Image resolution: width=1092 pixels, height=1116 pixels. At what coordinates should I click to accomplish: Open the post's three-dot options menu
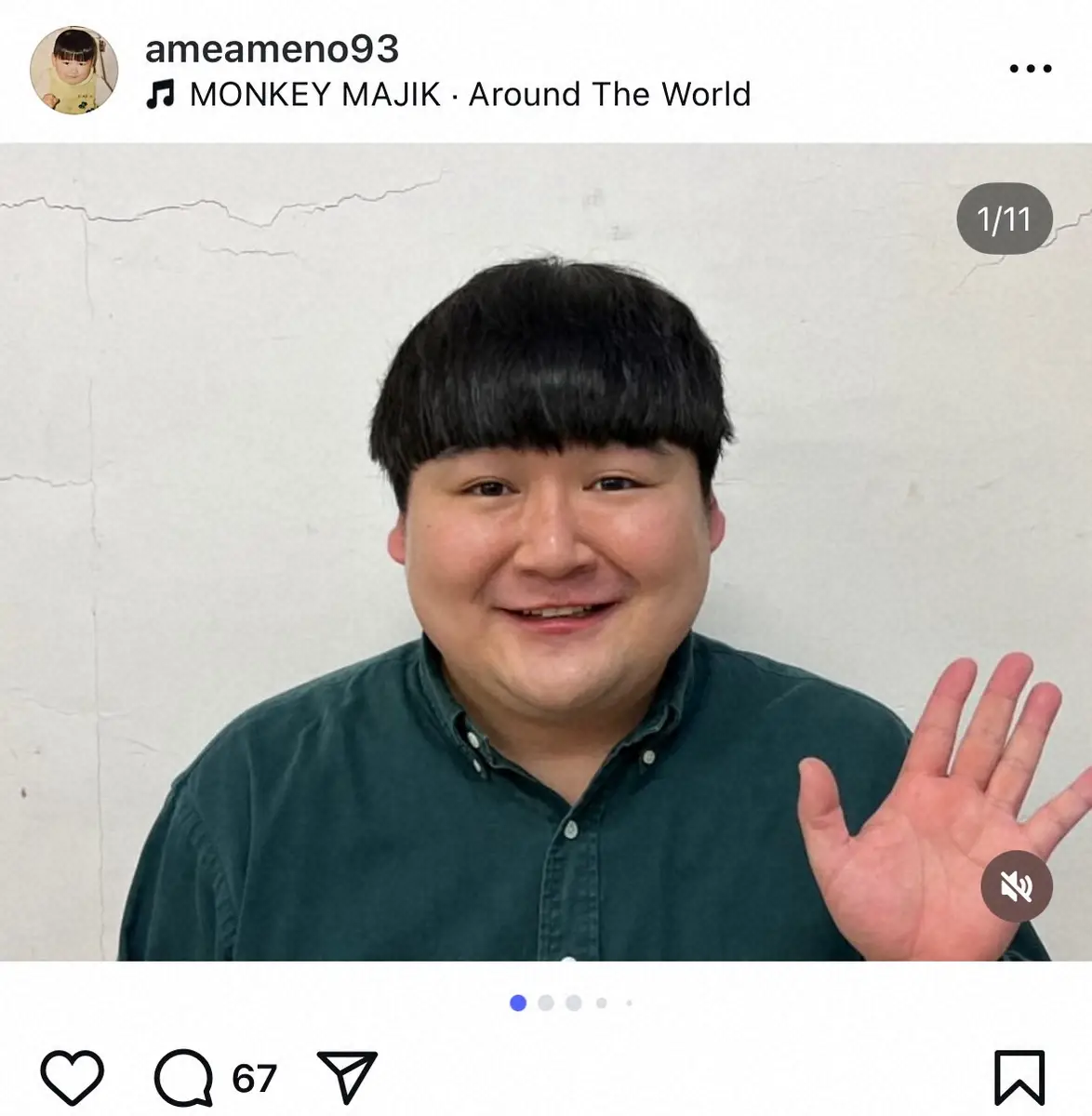[1030, 69]
